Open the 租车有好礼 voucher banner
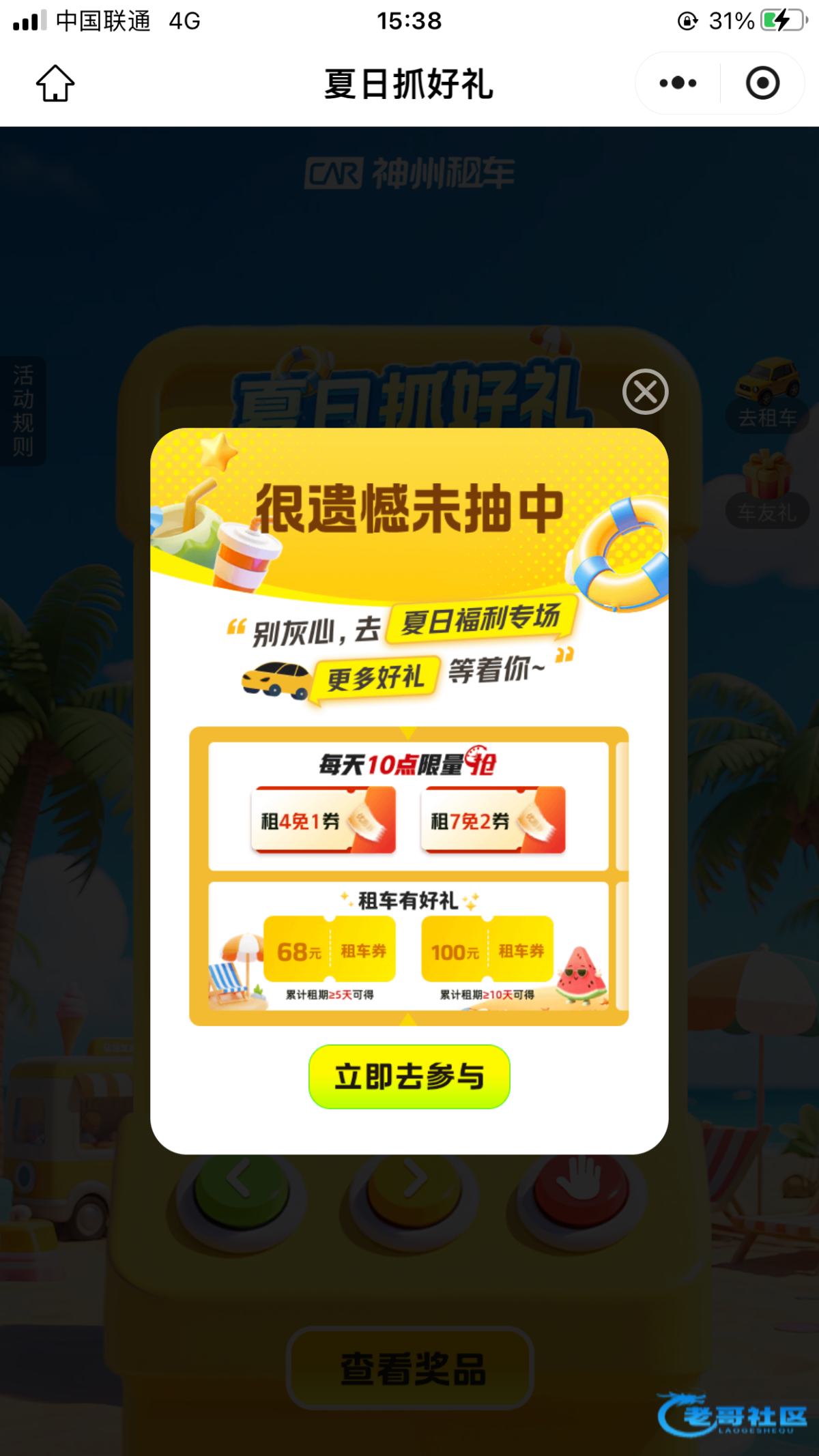 point(408,946)
